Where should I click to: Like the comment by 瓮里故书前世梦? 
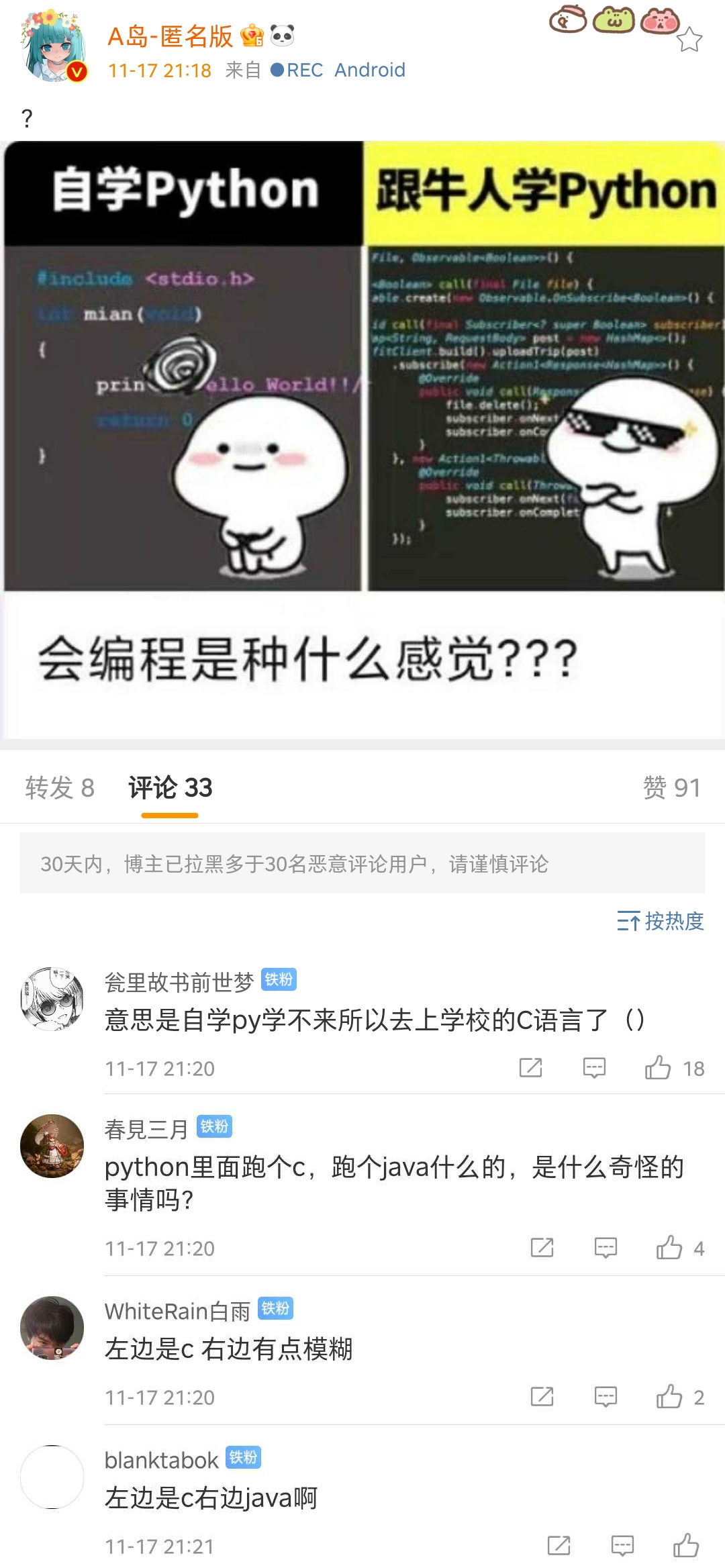pyautogui.click(x=659, y=1067)
